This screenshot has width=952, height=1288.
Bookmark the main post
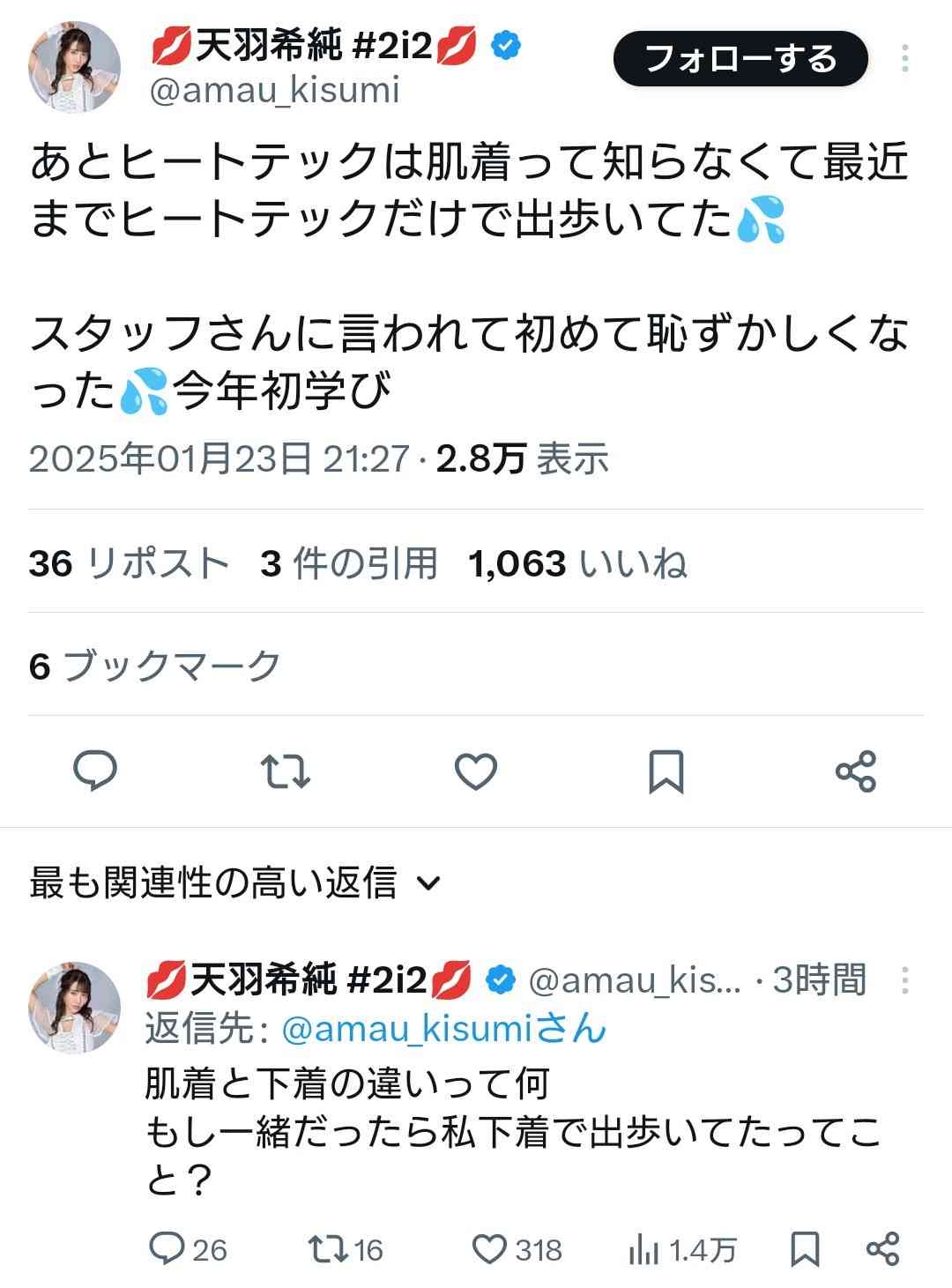click(x=666, y=771)
